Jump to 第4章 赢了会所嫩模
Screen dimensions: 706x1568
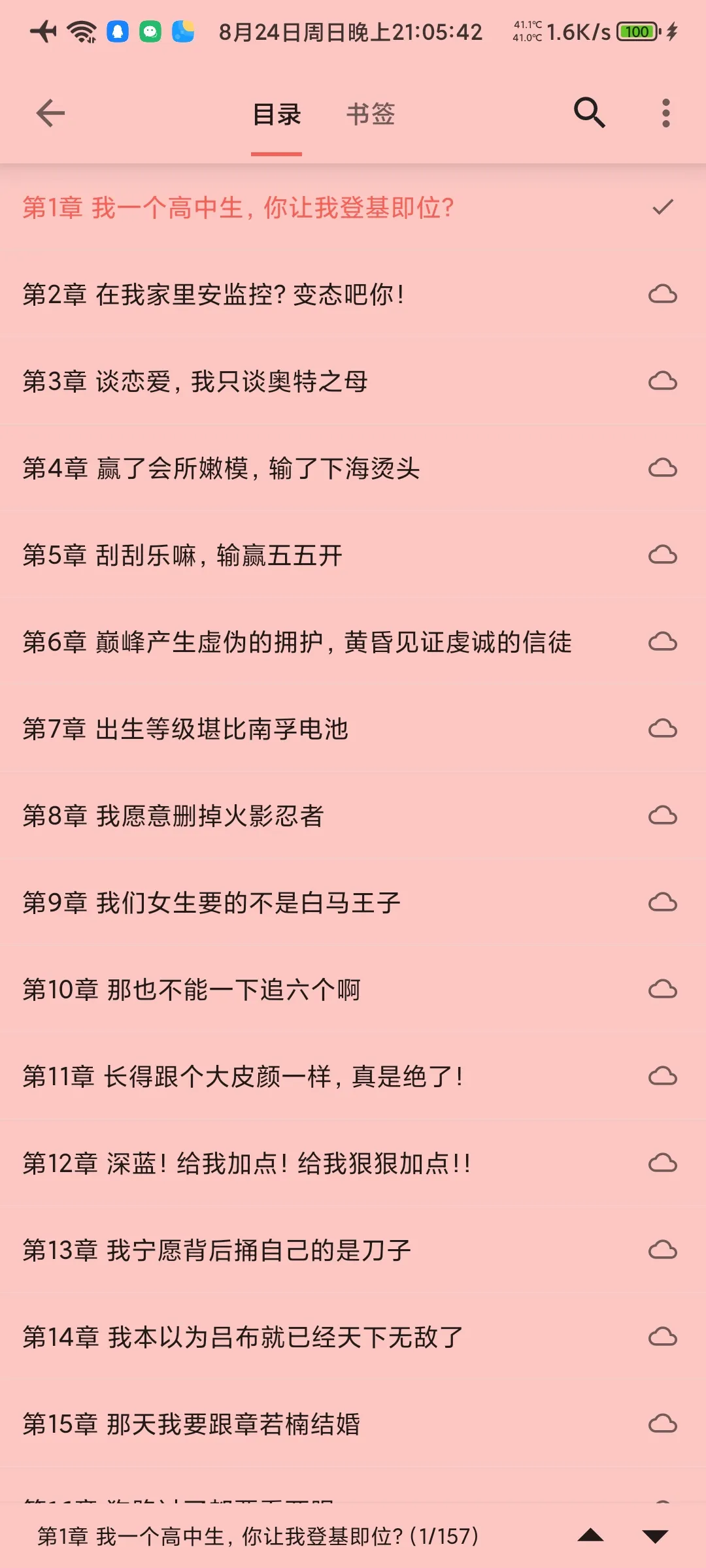tap(221, 468)
